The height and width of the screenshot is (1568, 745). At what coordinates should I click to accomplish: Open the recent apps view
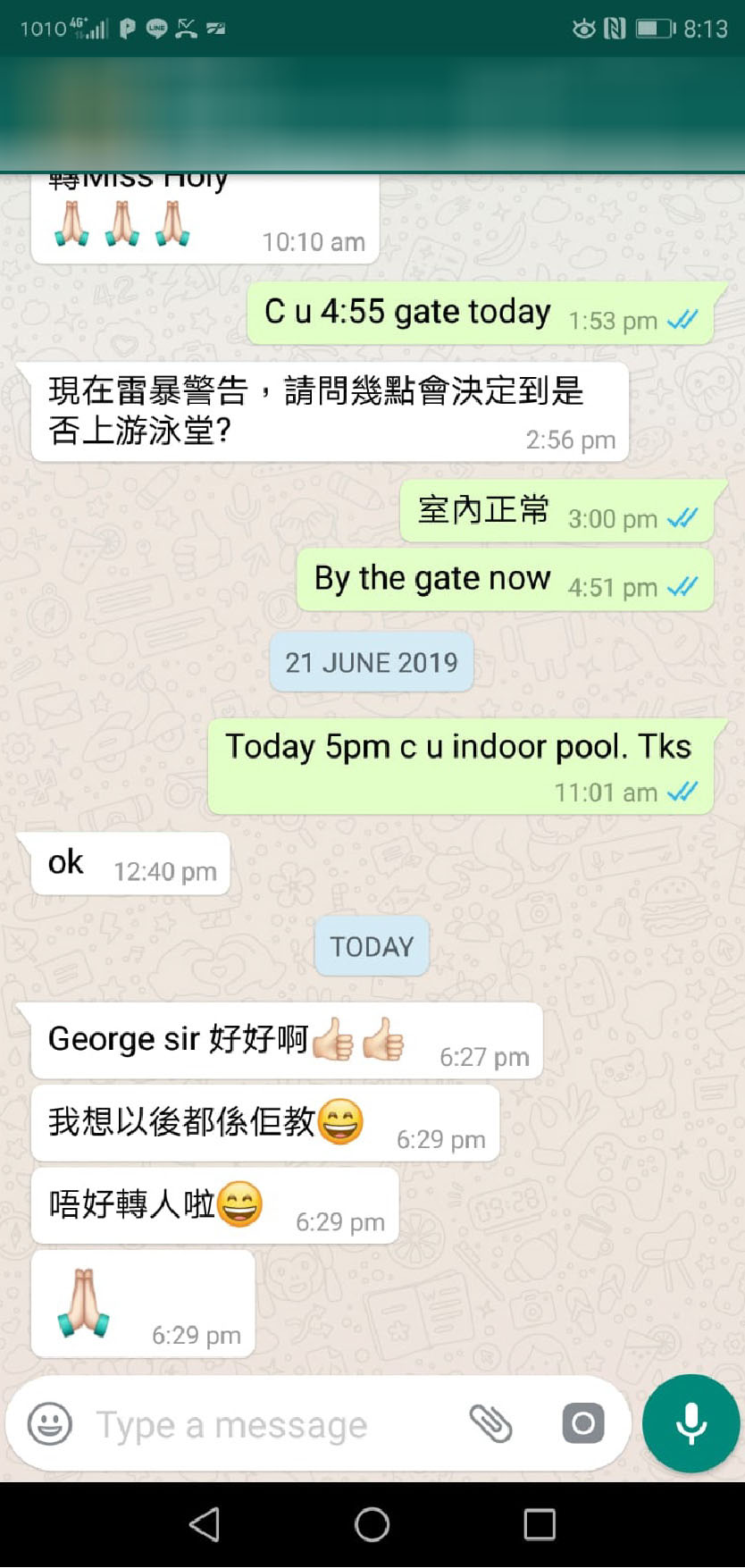tap(539, 1524)
